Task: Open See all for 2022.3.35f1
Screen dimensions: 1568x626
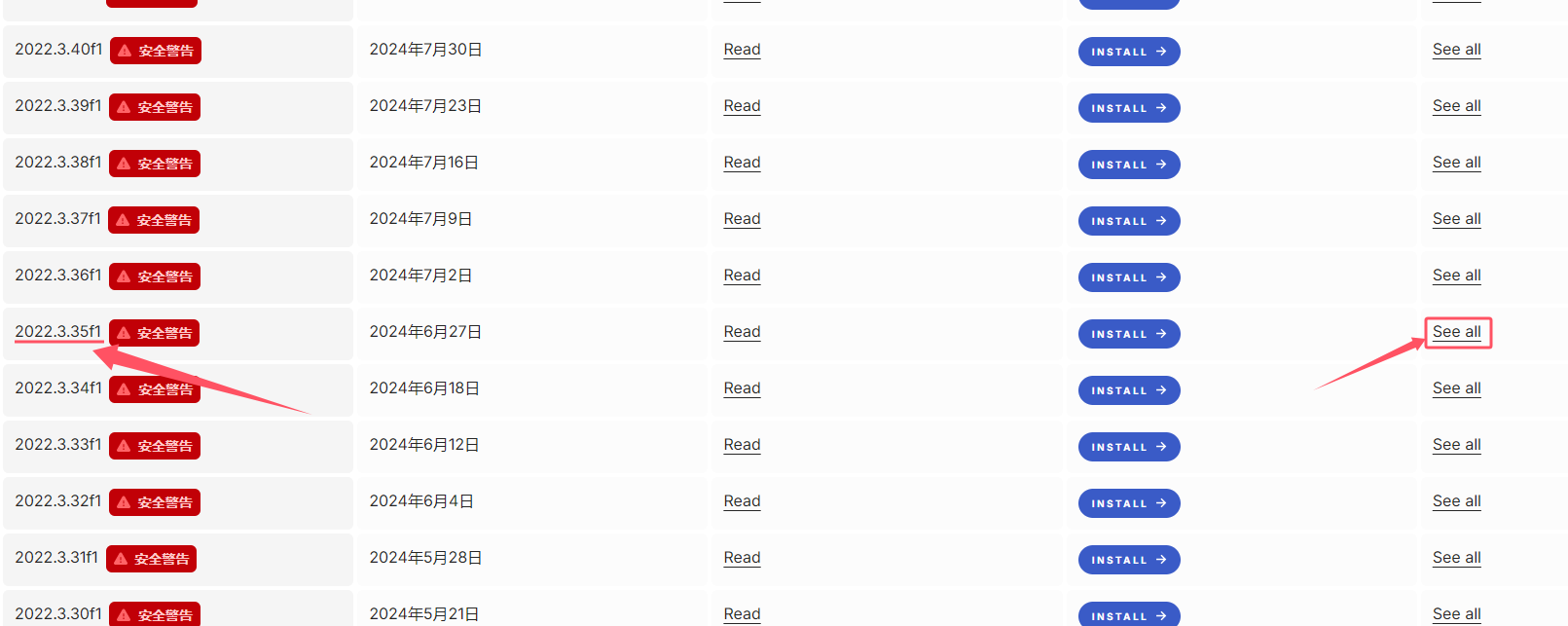Action: coord(1456,332)
